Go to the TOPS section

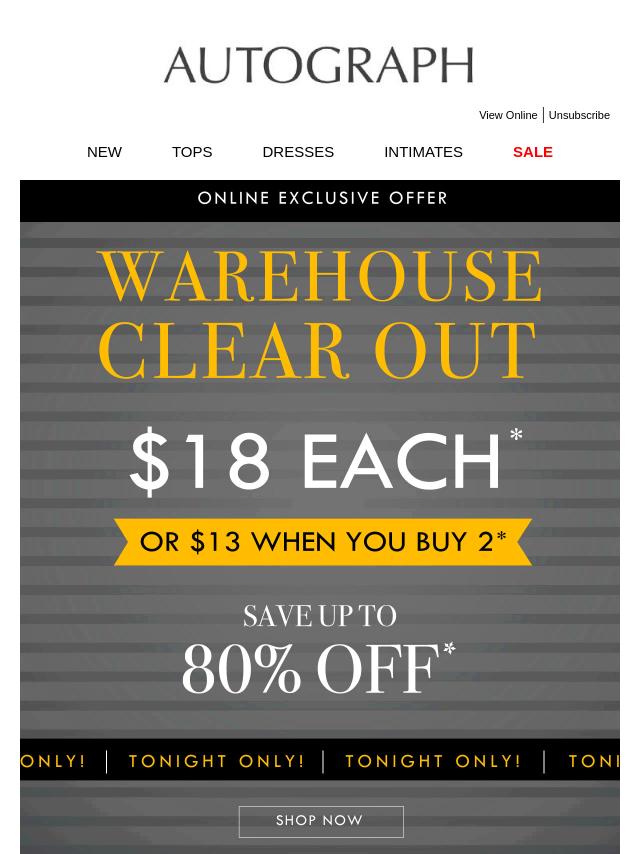[192, 152]
